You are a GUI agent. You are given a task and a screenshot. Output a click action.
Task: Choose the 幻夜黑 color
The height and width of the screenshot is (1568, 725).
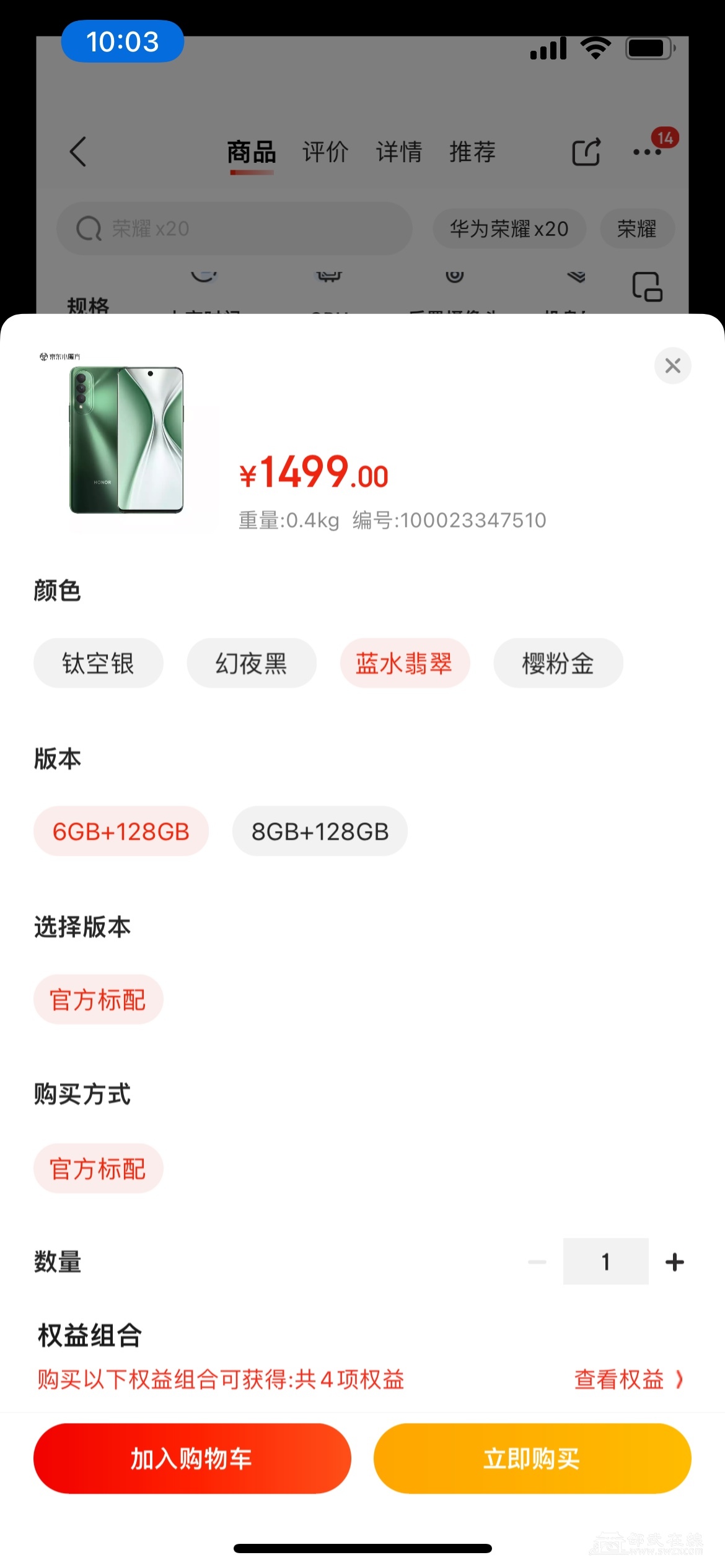(x=252, y=663)
